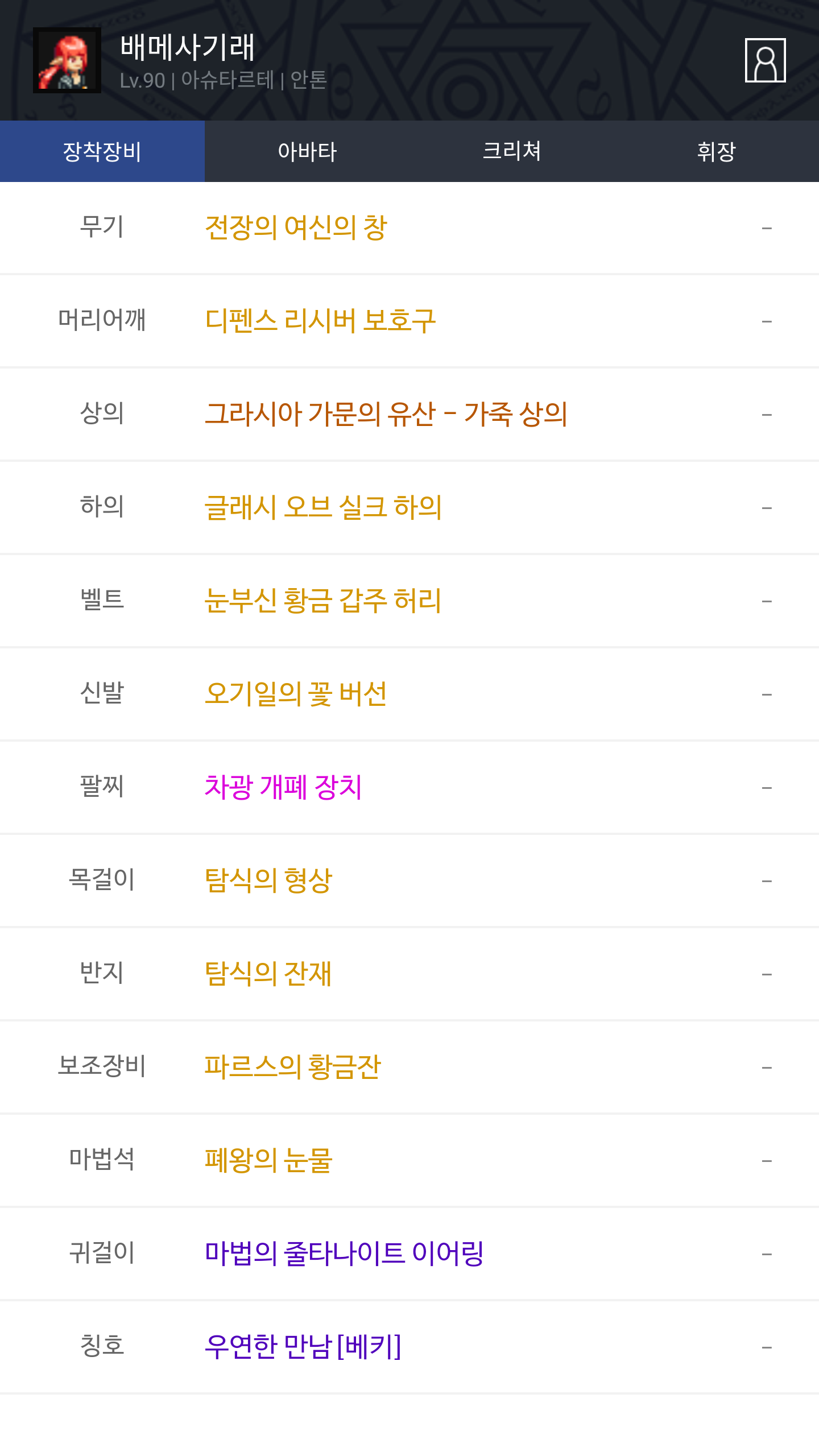Image resolution: width=819 pixels, height=1456 pixels.
Task: Open magic stone 폐왕의 눈물
Action: [268, 1161]
